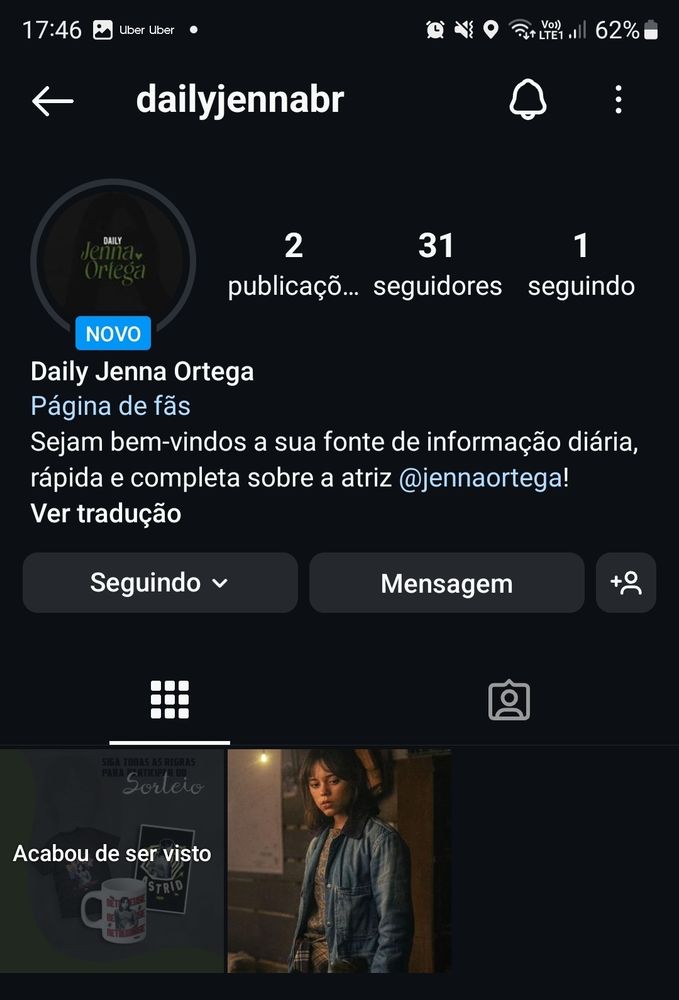The image size is (679, 1000).
Task: Expand the Seguindo dropdown button
Action: pyautogui.click(x=160, y=583)
